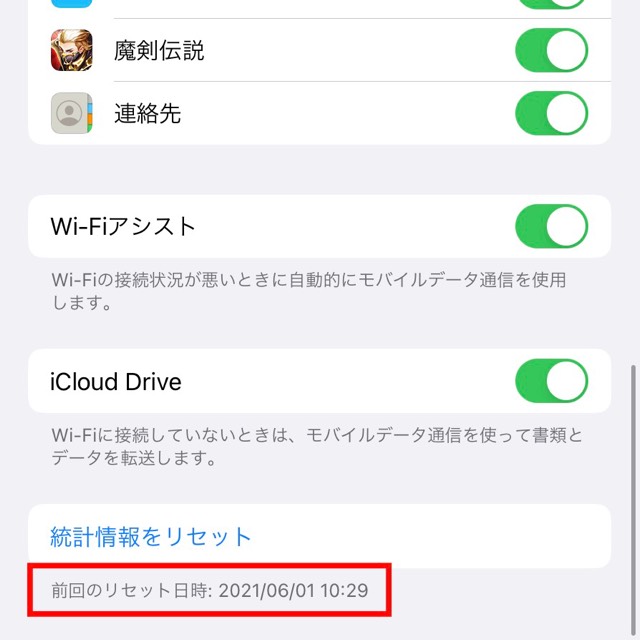Toggle mobile data for 魔剣伝説

tap(551, 50)
